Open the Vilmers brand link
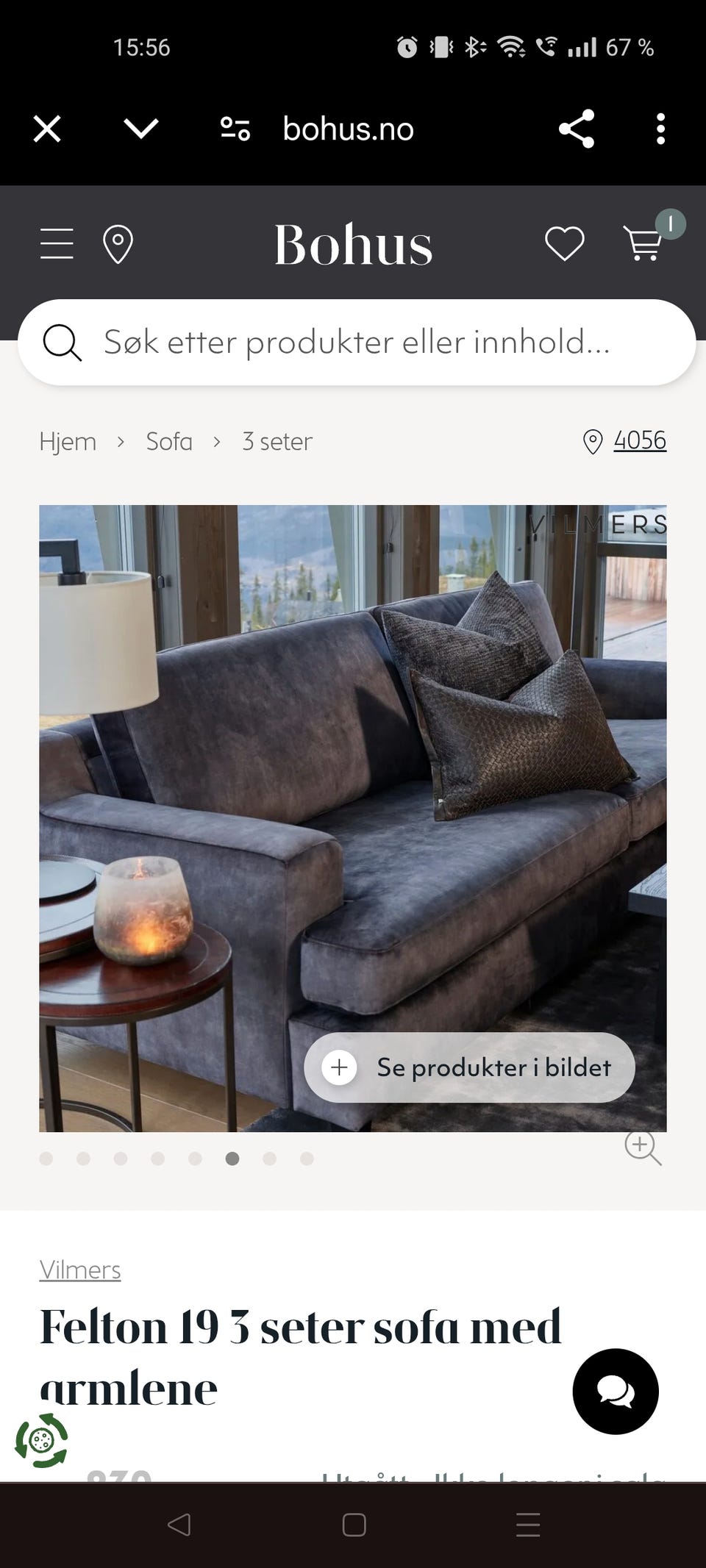 80,1270
